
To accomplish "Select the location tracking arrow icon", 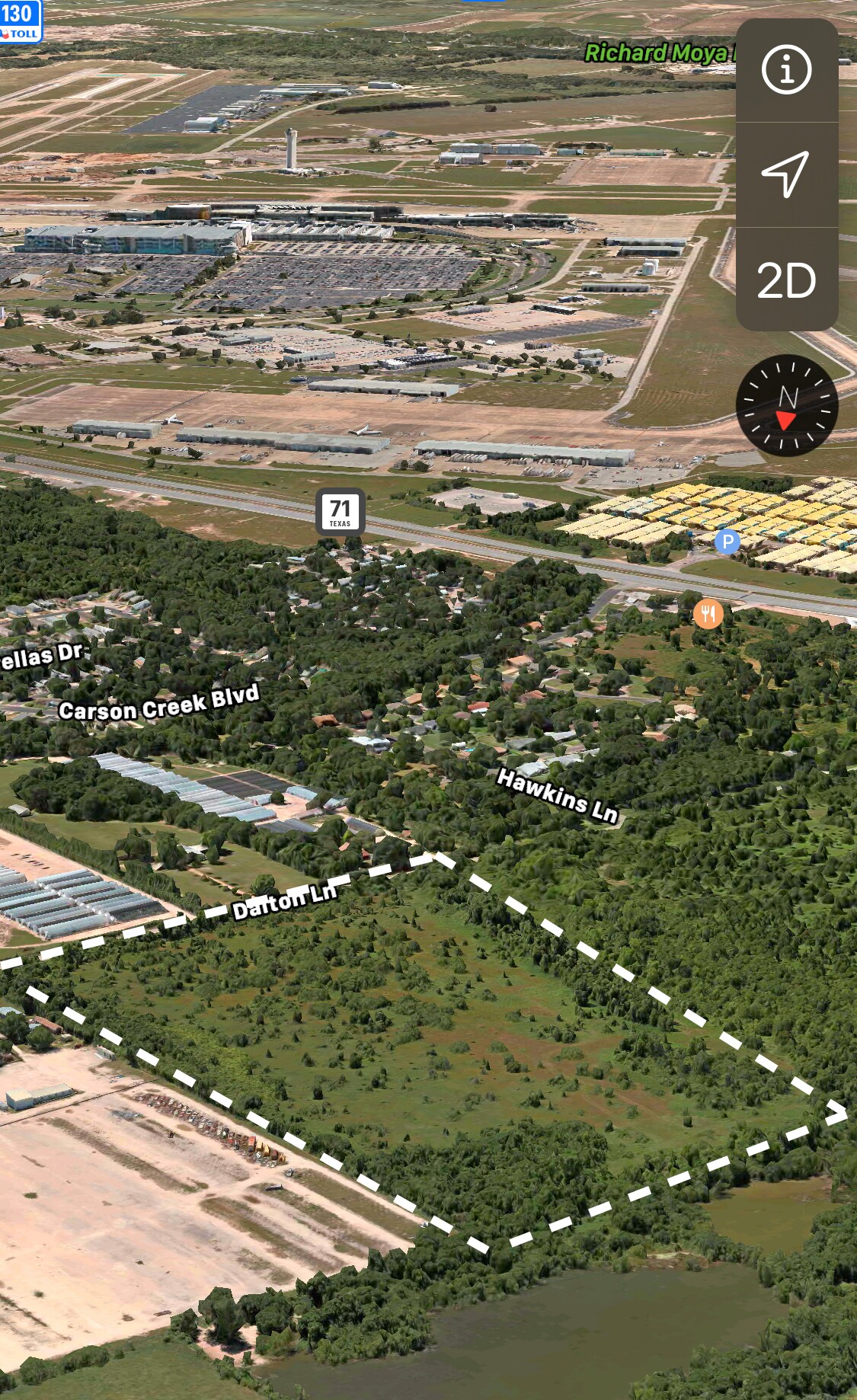I will click(786, 174).
